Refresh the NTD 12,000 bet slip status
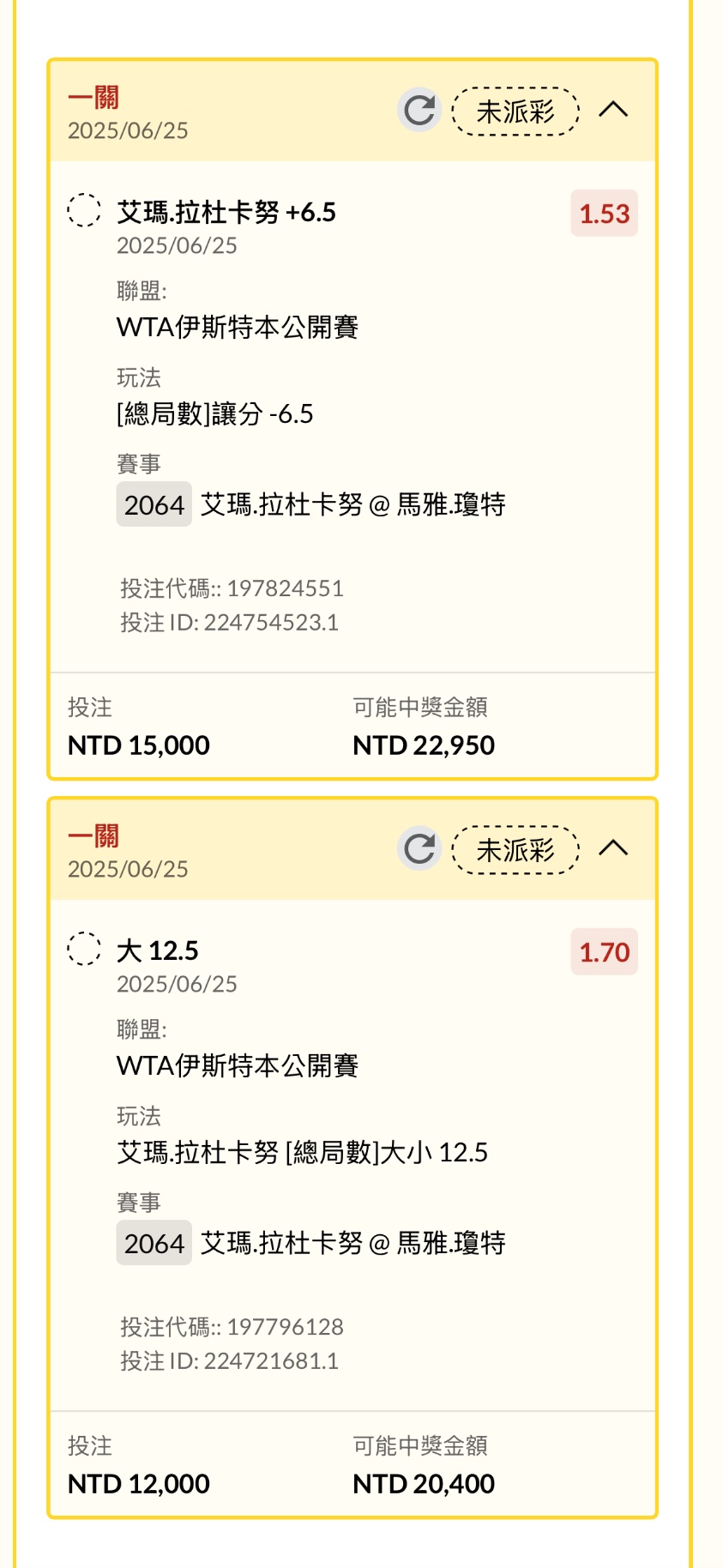 pos(419,848)
